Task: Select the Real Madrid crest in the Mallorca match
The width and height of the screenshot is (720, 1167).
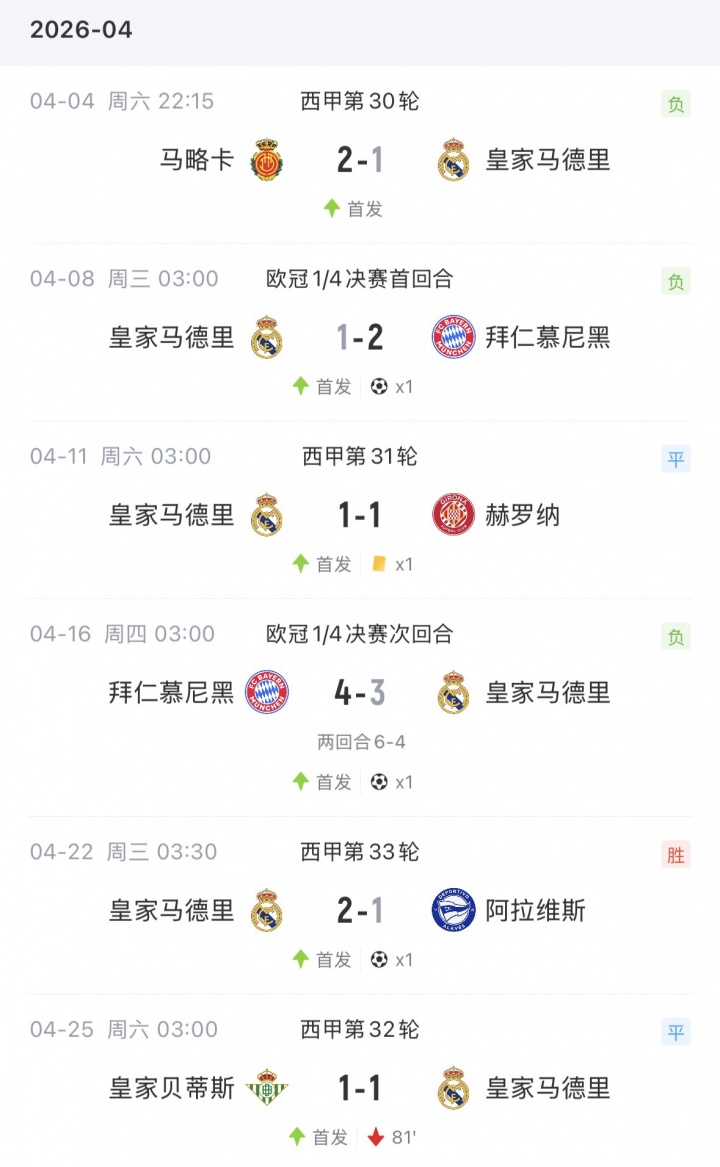Action: 454,159
